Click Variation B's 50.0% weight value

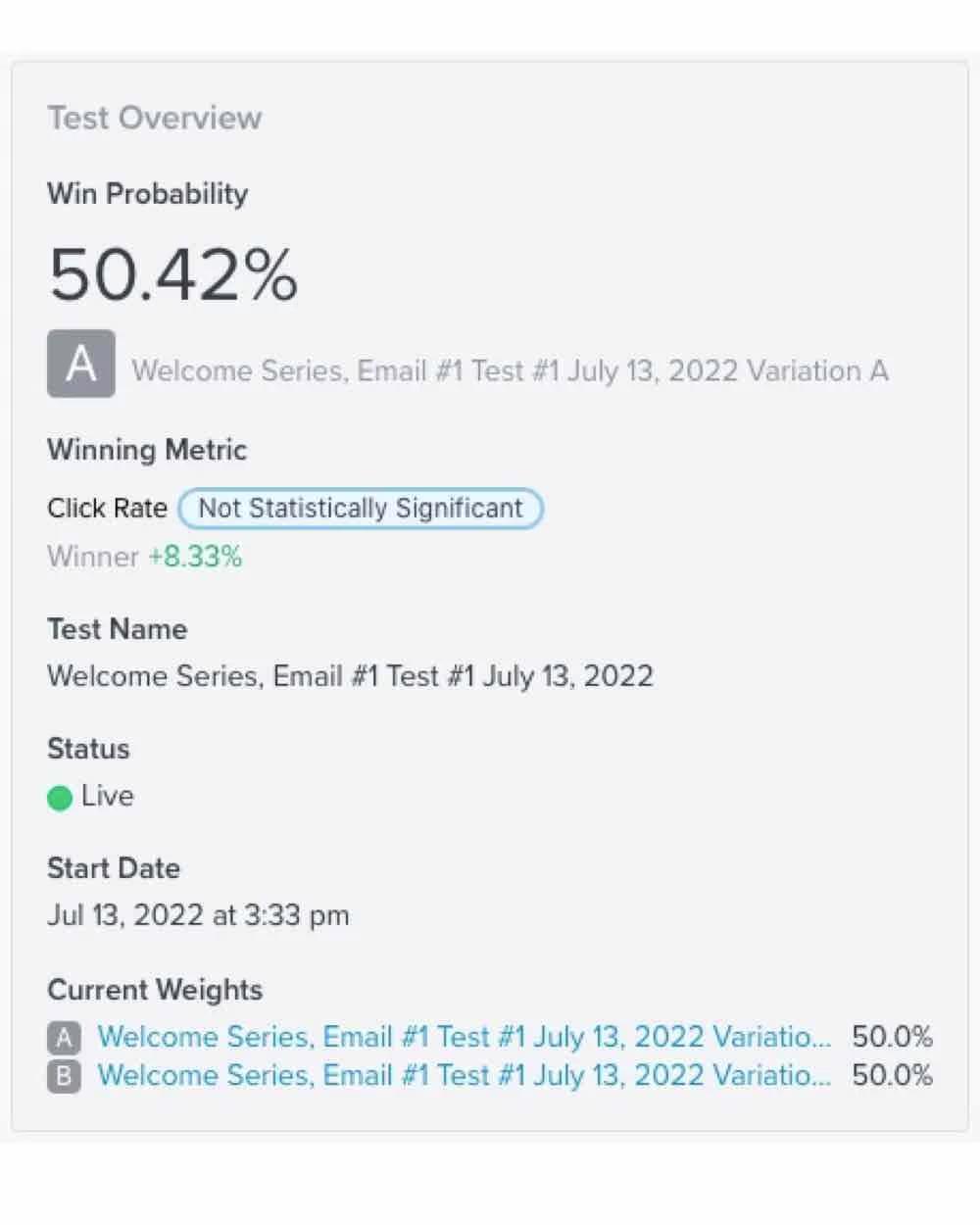pos(892,1076)
